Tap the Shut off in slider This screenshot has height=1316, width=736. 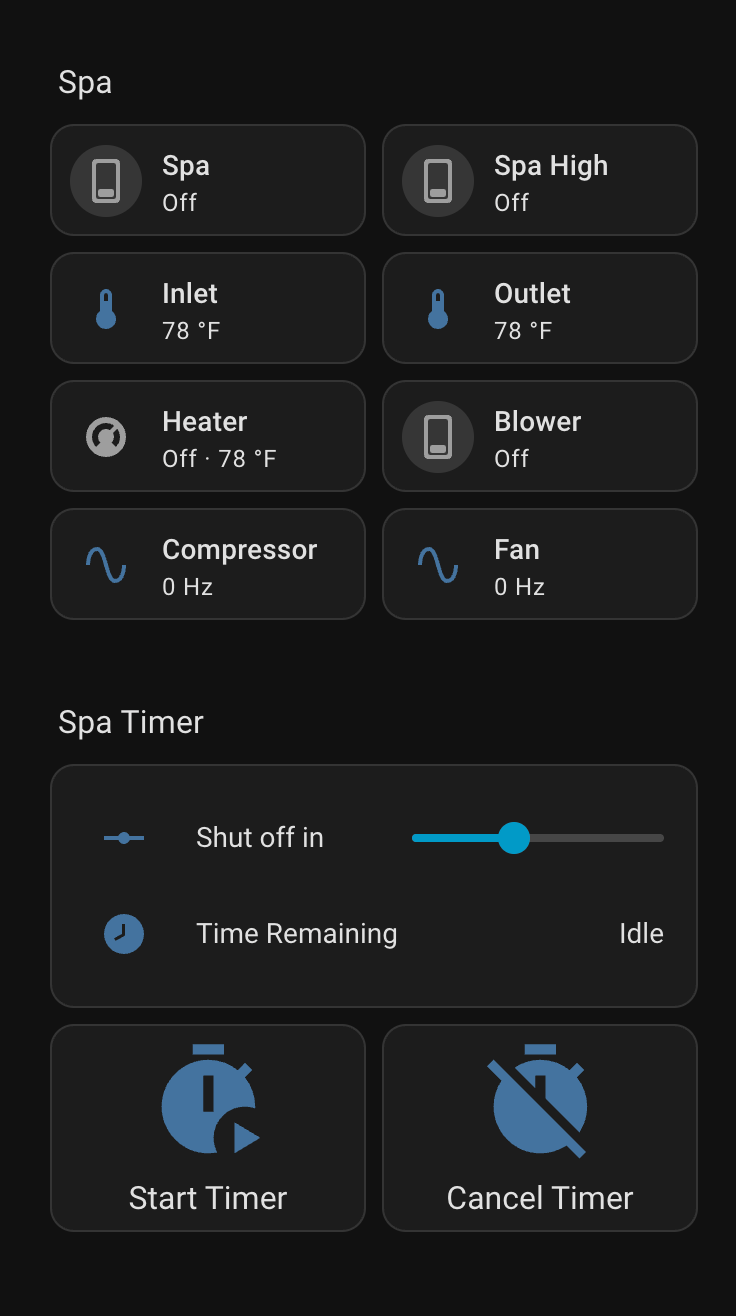pos(538,838)
